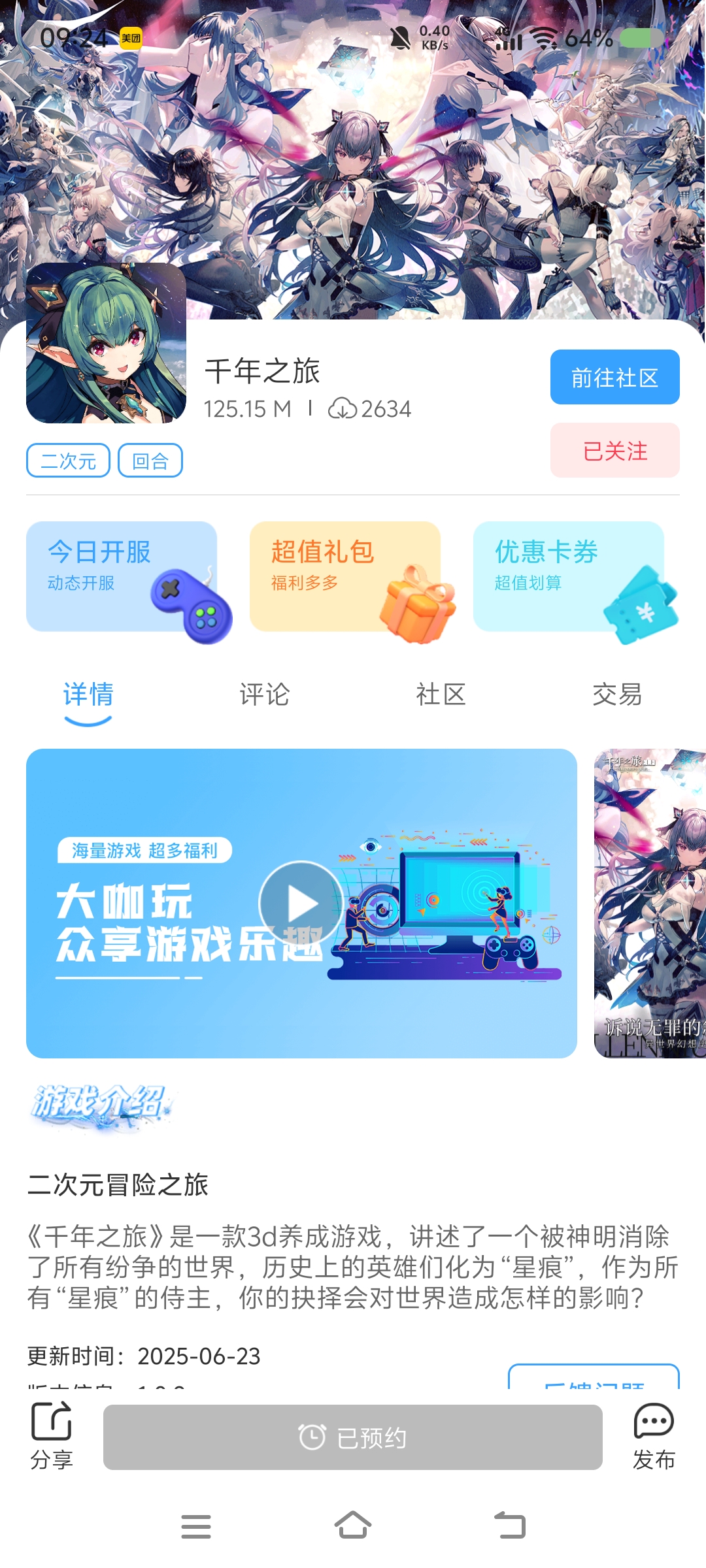Image resolution: width=706 pixels, height=1568 pixels.
Task: Play the promotional video
Action: coord(301,903)
